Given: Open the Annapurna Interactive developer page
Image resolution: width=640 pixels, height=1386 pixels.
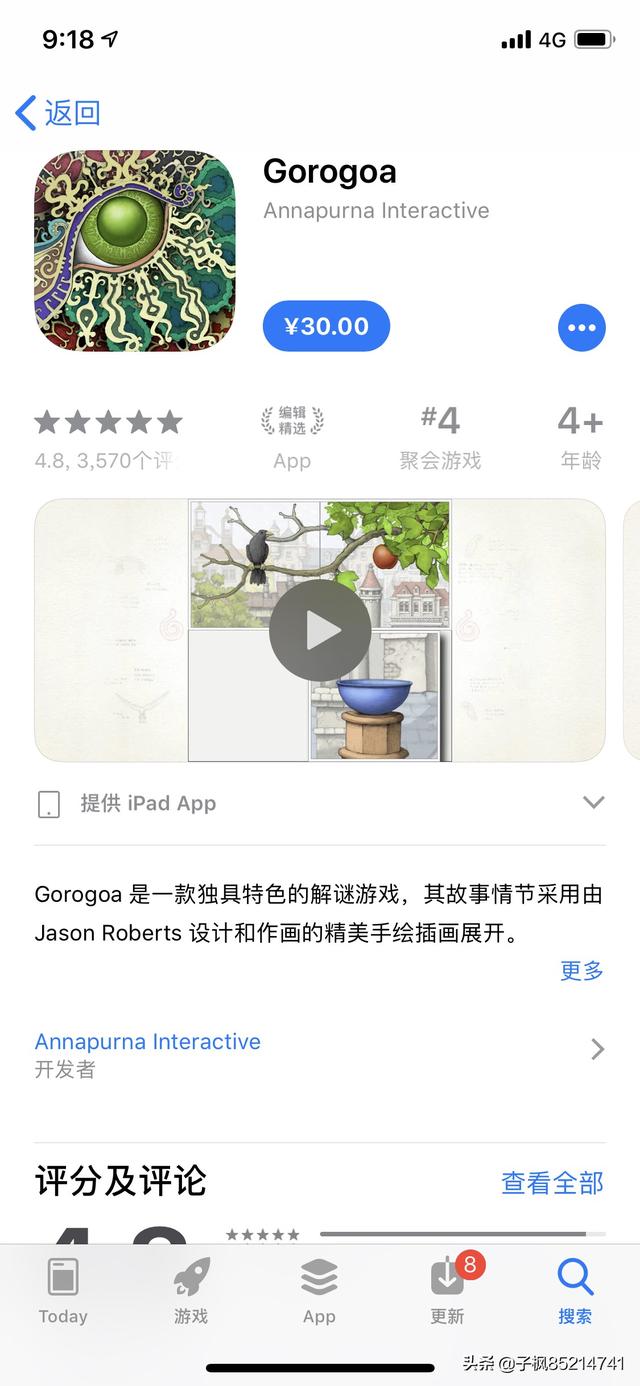Looking at the screenshot, I should point(320,1053).
